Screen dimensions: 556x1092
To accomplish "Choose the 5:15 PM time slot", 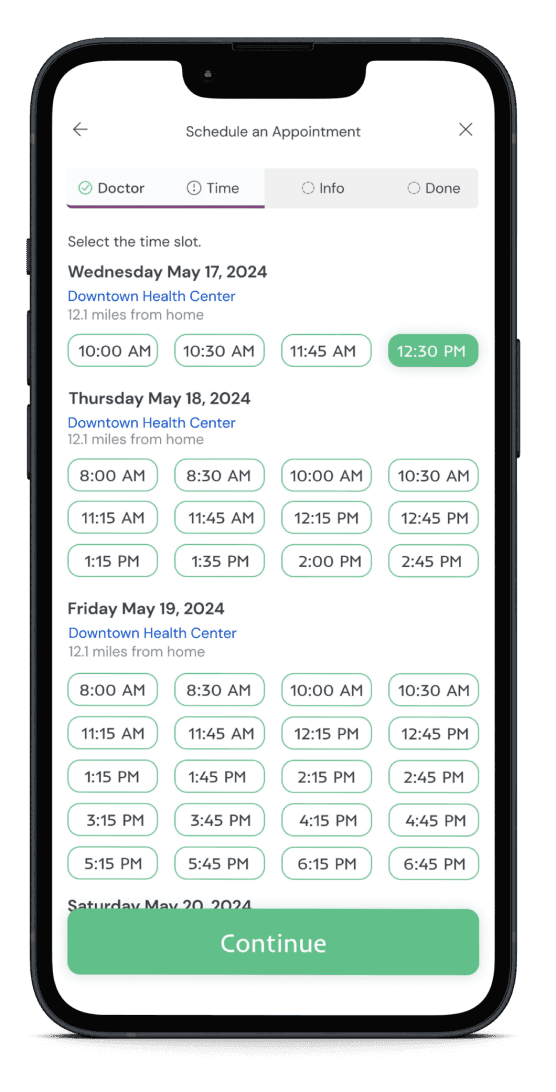I will 113,864.
